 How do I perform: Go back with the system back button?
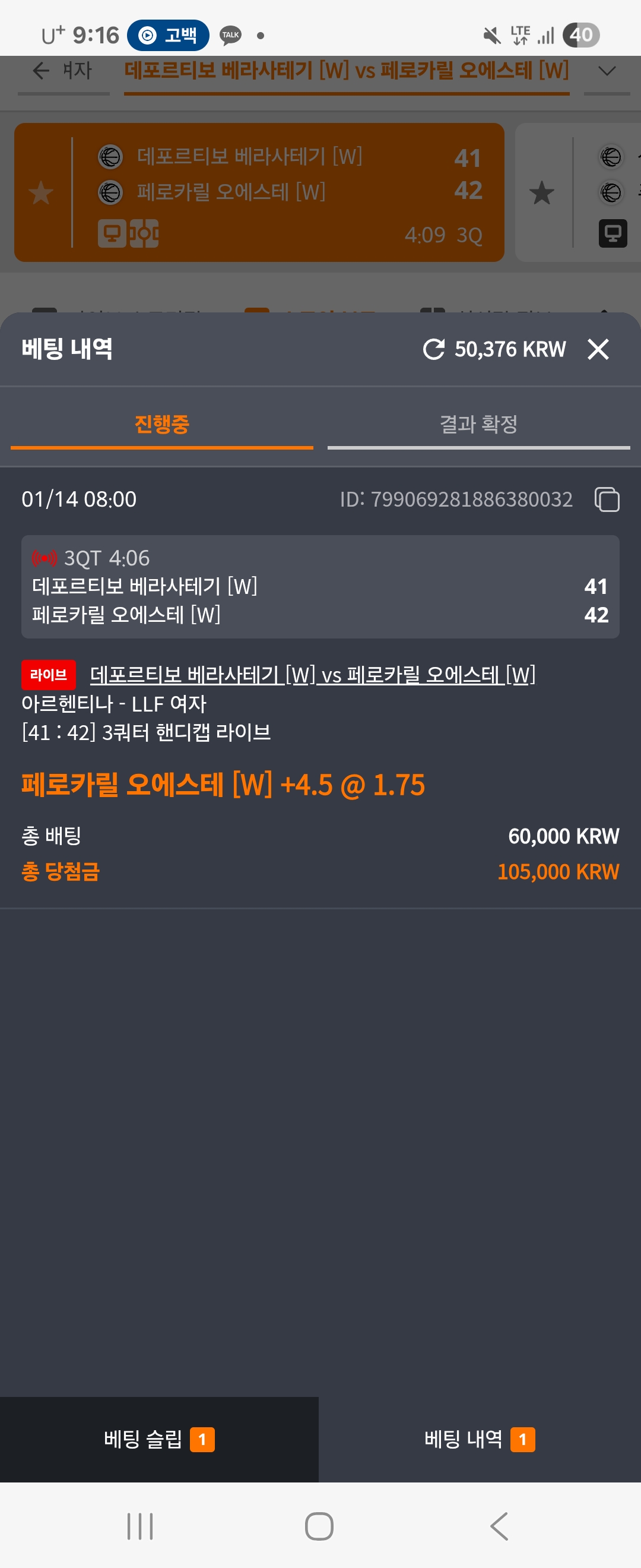[x=499, y=1526]
